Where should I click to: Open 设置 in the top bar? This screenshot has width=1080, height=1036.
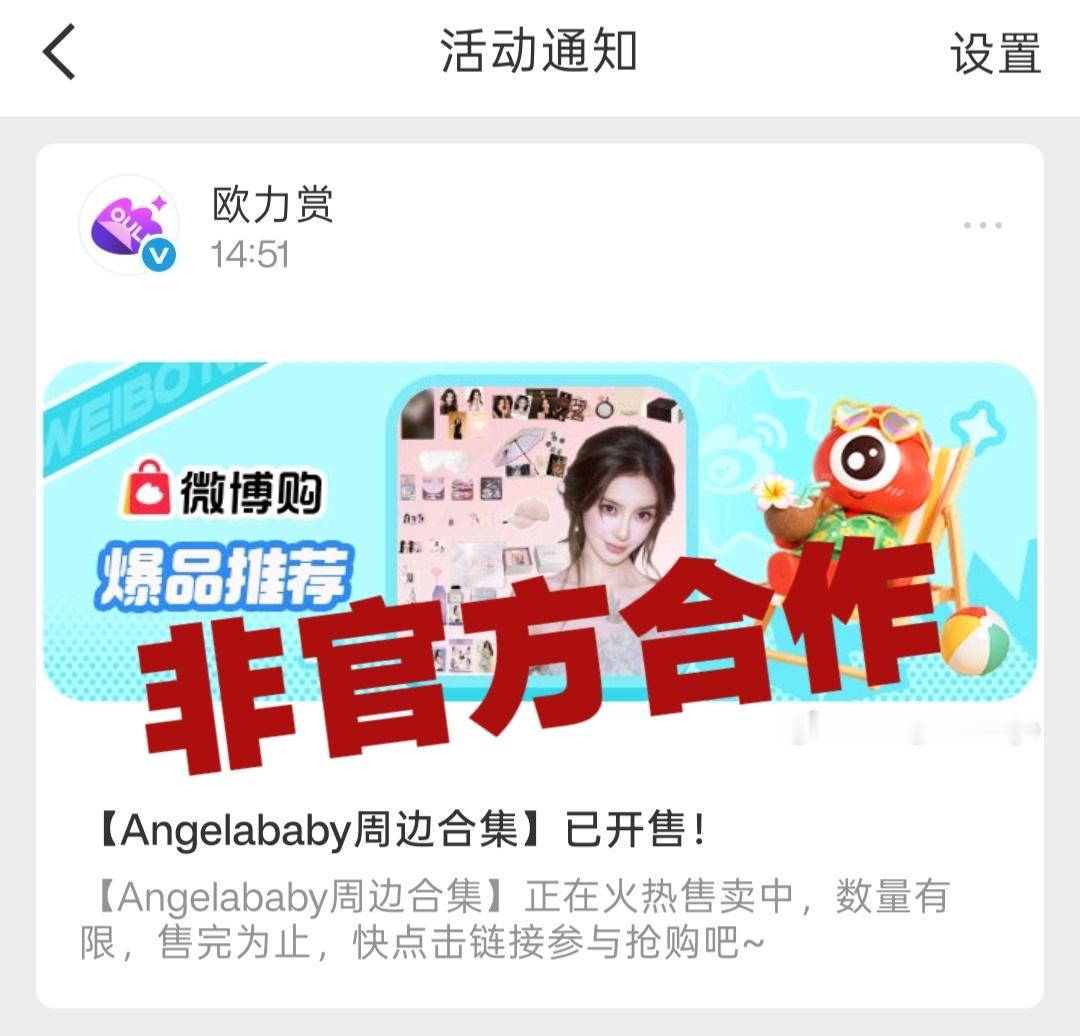coord(995,53)
